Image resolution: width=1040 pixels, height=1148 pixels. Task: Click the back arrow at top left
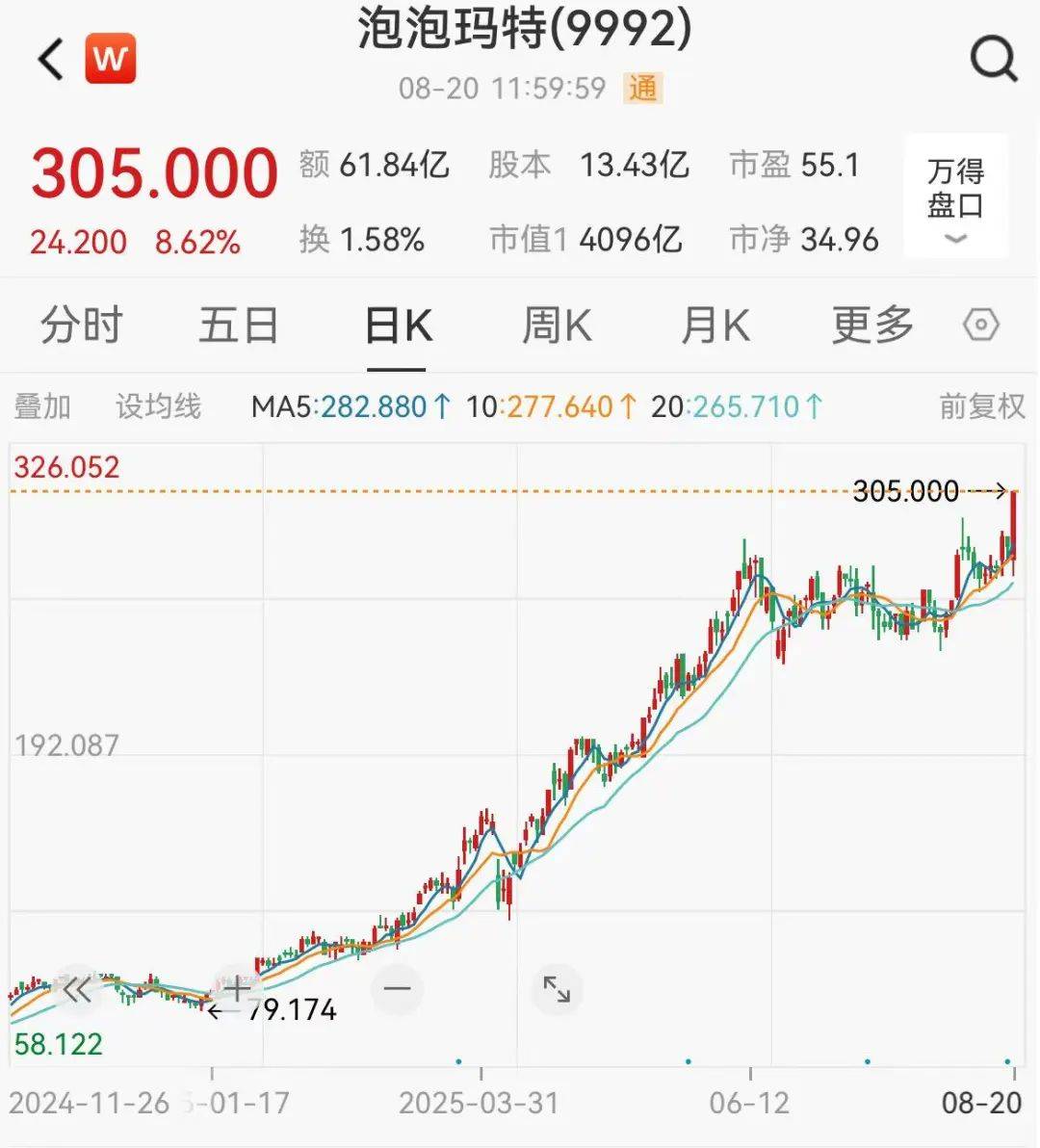point(50,58)
